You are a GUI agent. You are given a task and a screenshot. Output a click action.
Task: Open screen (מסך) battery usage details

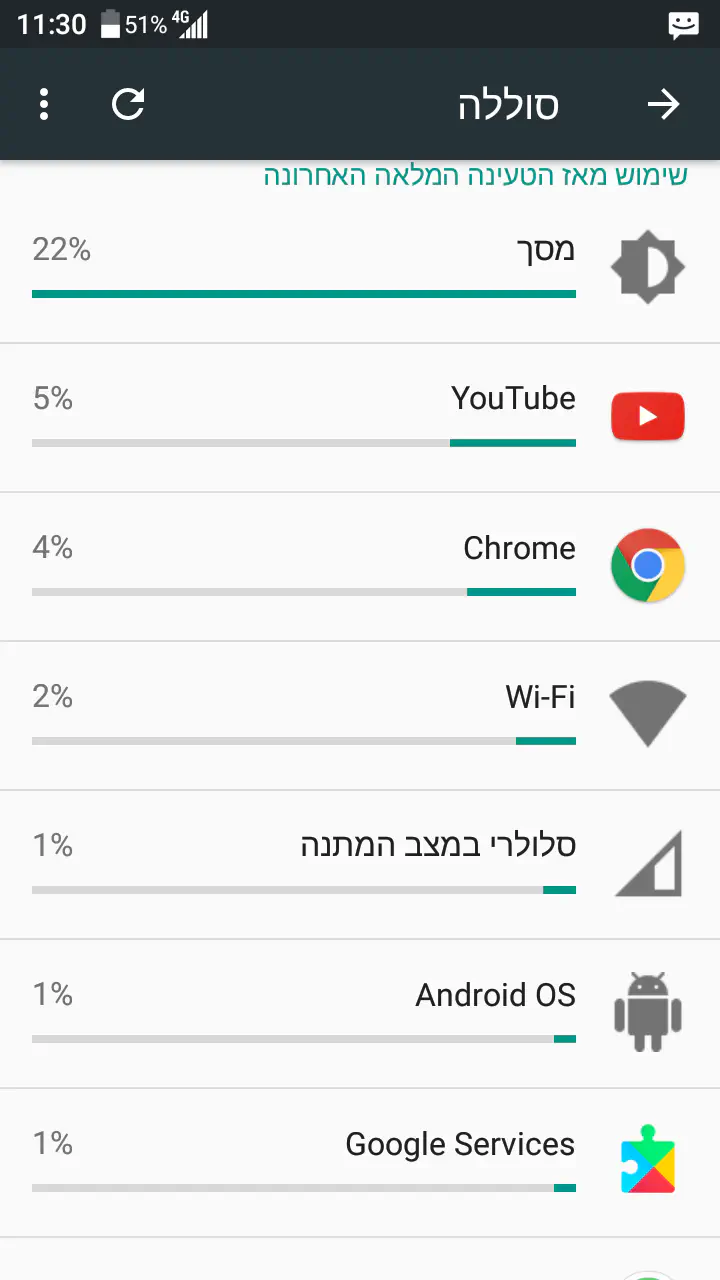point(360,267)
